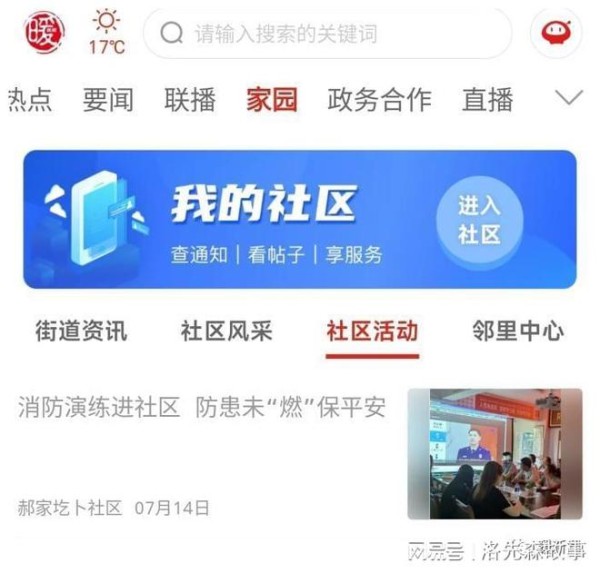
Task: Select the 社区活动 section
Action: (372, 331)
